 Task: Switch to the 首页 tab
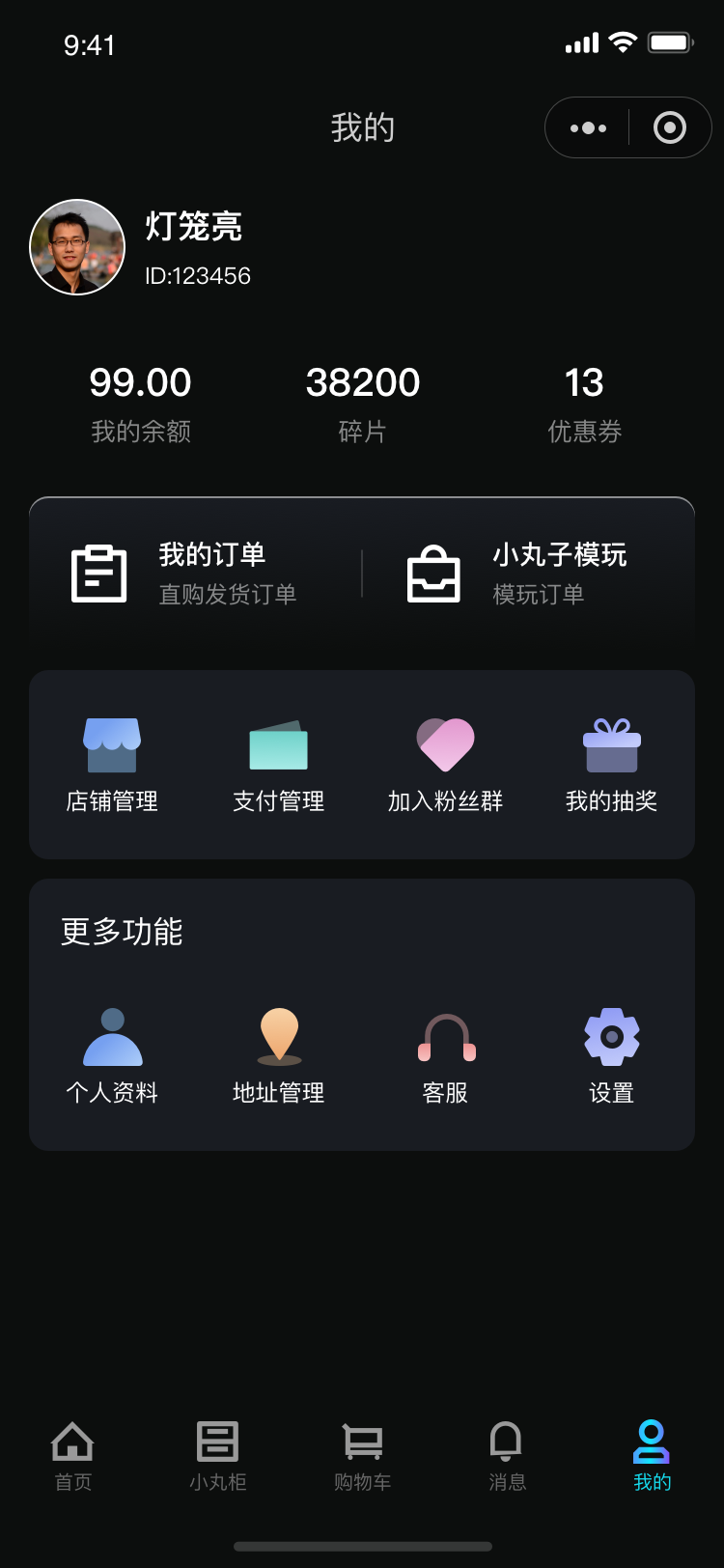click(72, 1456)
